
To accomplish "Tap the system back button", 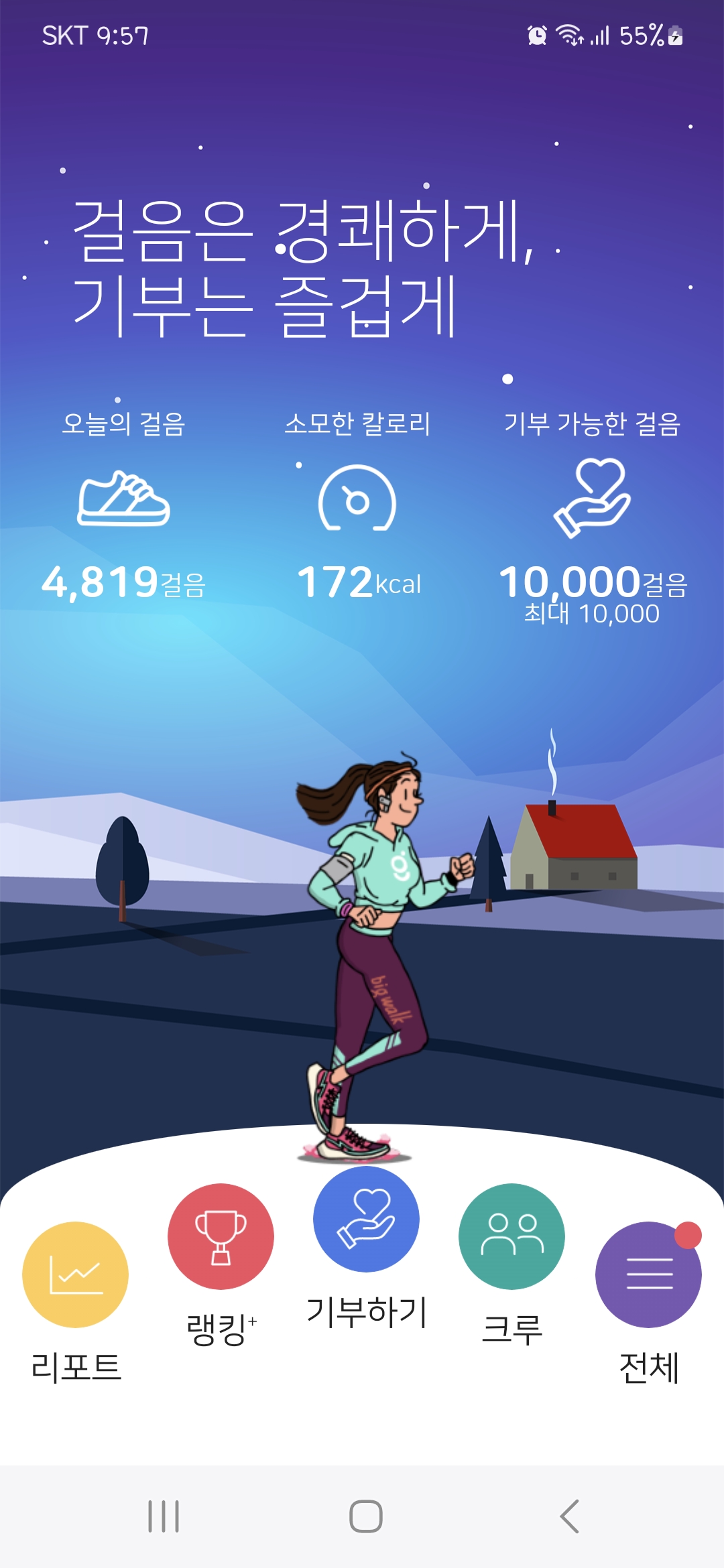I will point(570,1516).
